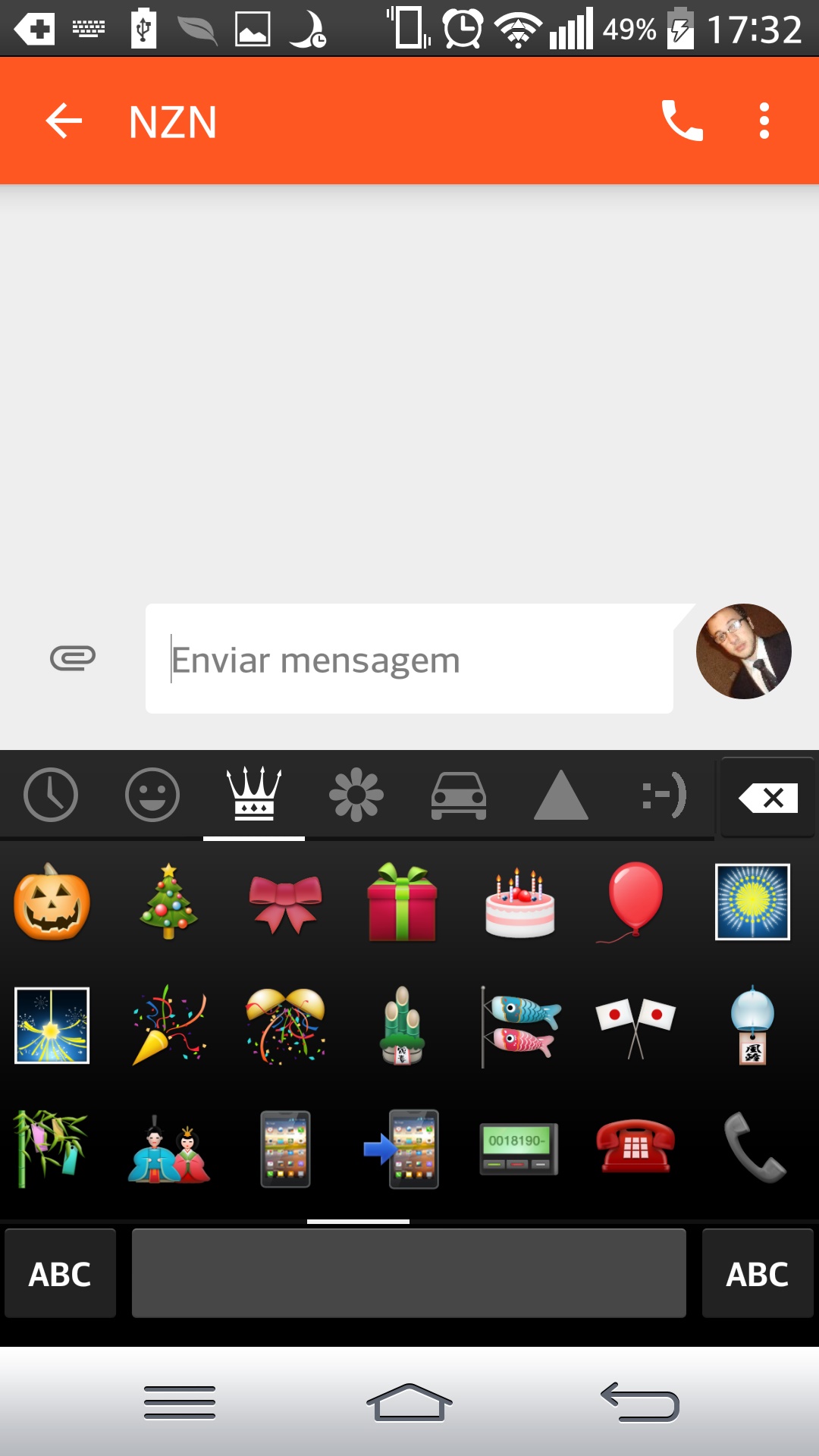Viewport: 819px width, 1456px height.
Task: Tap the space bar key
Action: (x=409, y=1273)
